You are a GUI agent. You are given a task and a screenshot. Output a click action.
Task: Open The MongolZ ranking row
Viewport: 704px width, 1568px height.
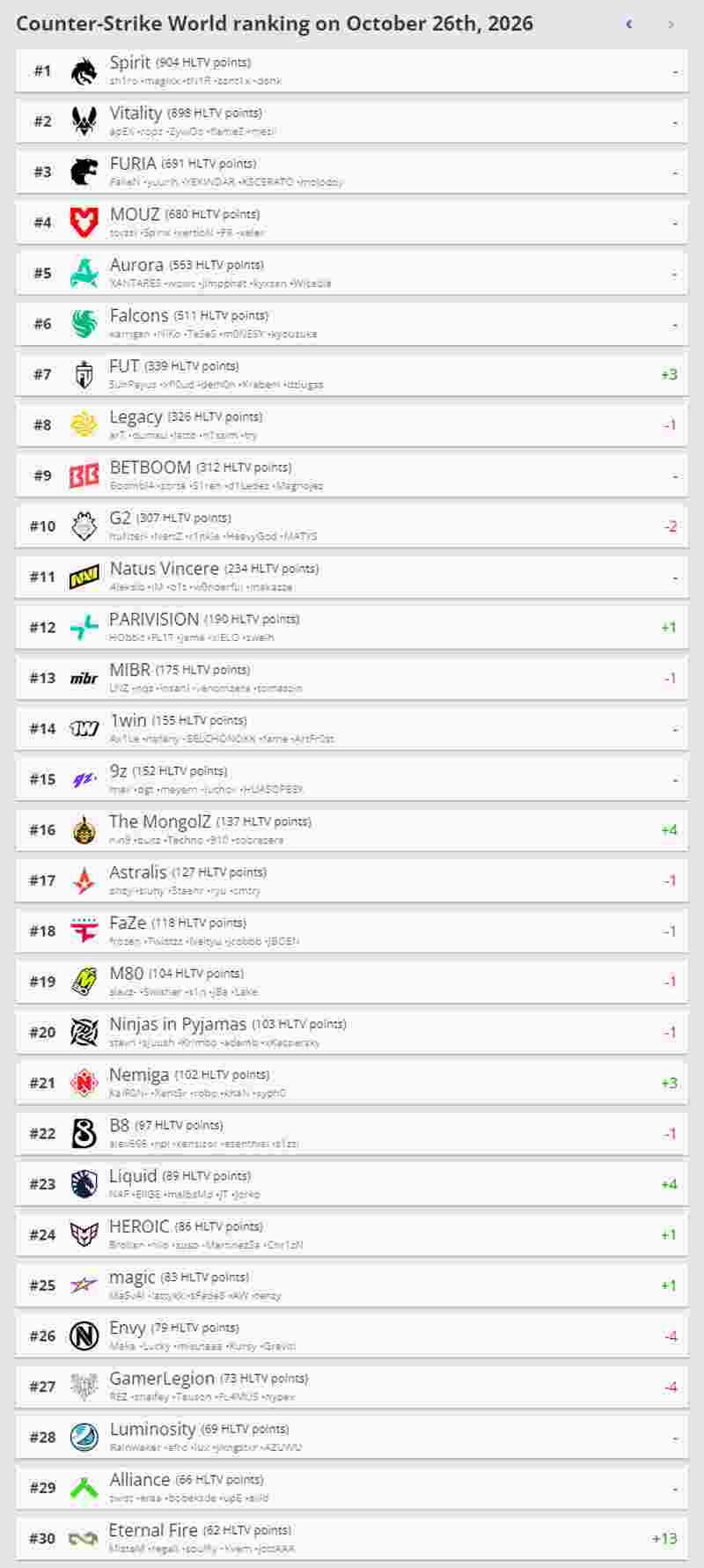coord(351,830)
